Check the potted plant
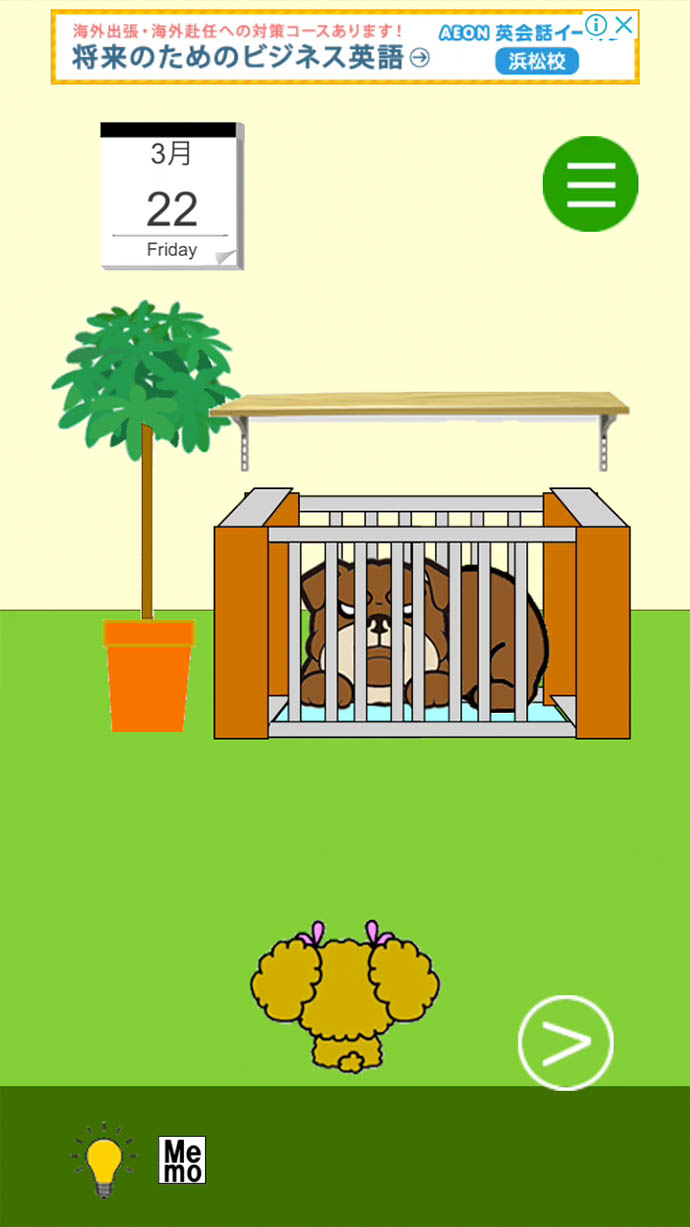 pyautogui.click(x=148, y=520)
